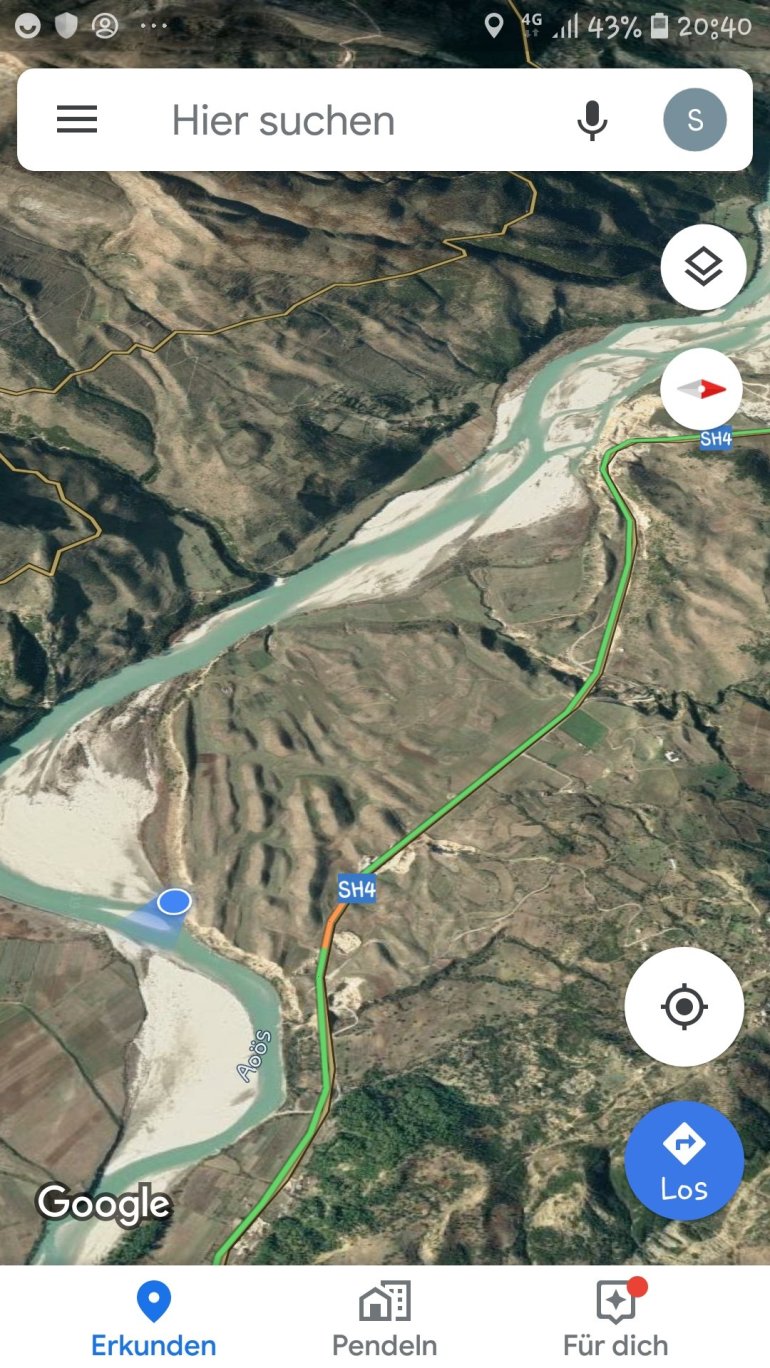This screenshot has width=770, height=1368.
Task: Switch to the Erkunden tab
Action: coord(153,1319)
